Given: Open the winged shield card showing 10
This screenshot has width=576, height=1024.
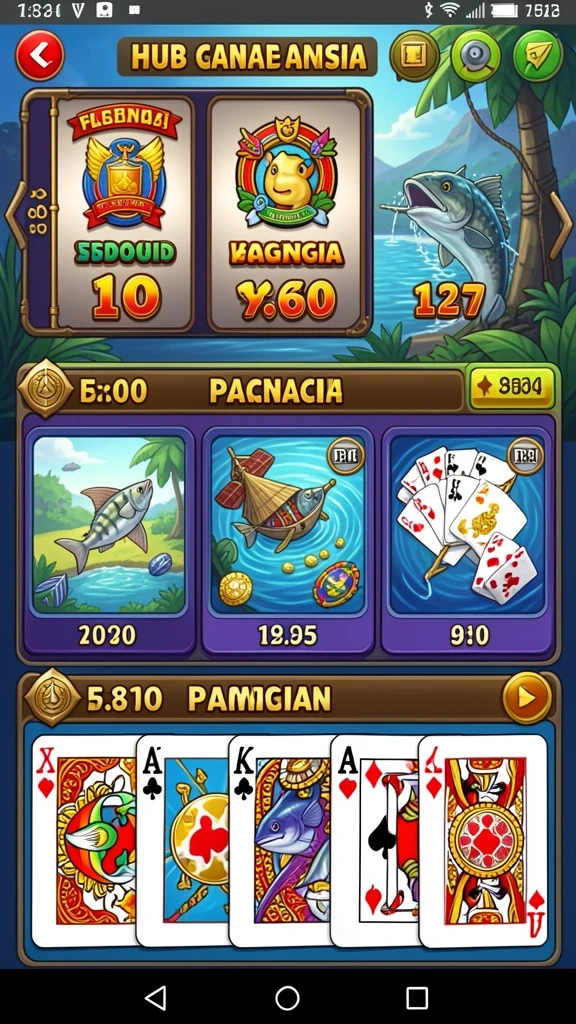Looking at the screenshot, I should click(x=124, y=214).
